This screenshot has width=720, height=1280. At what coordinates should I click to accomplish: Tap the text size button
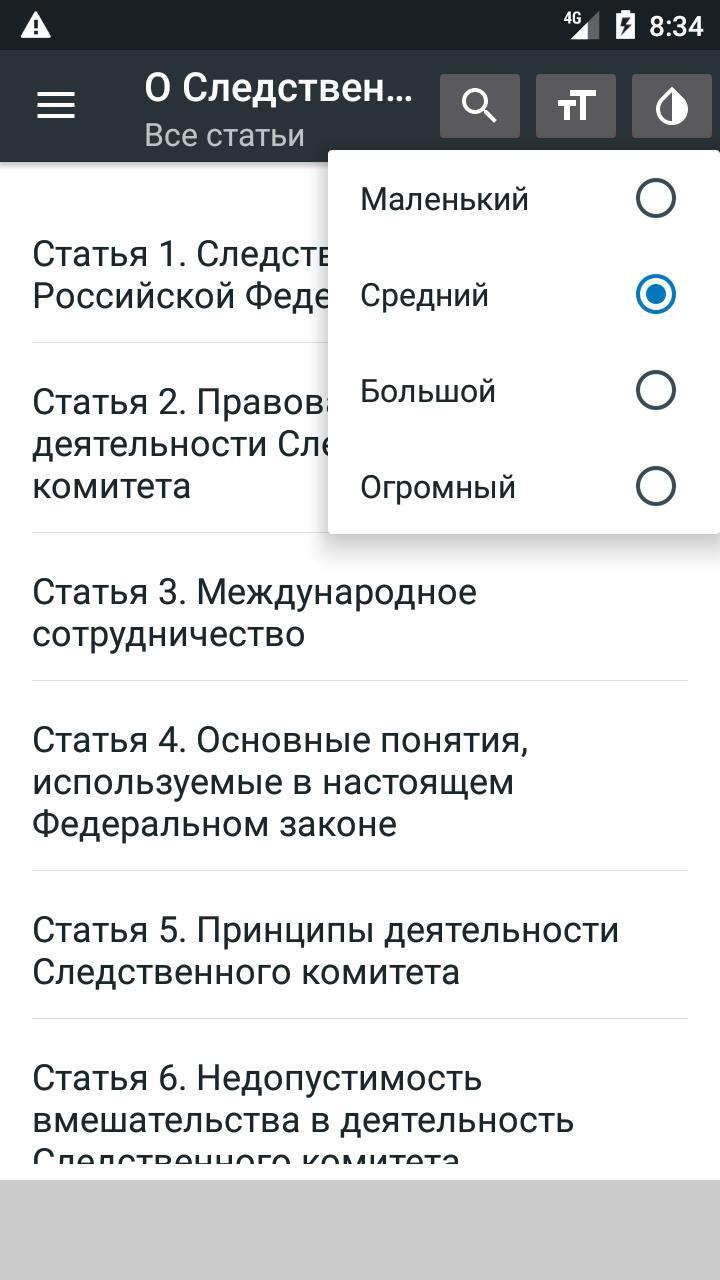coord(576,106)
